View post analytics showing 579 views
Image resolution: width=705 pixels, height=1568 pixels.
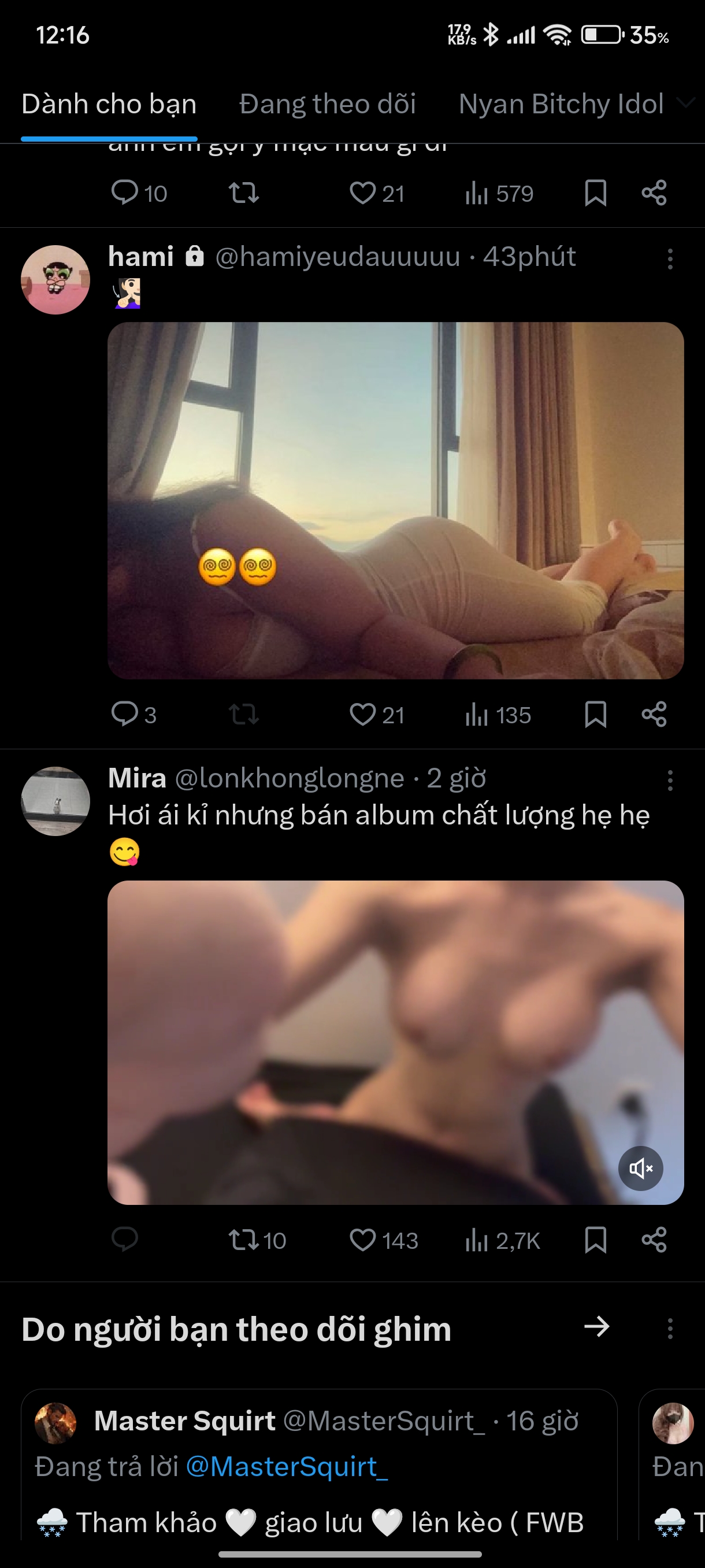(499, 194)
